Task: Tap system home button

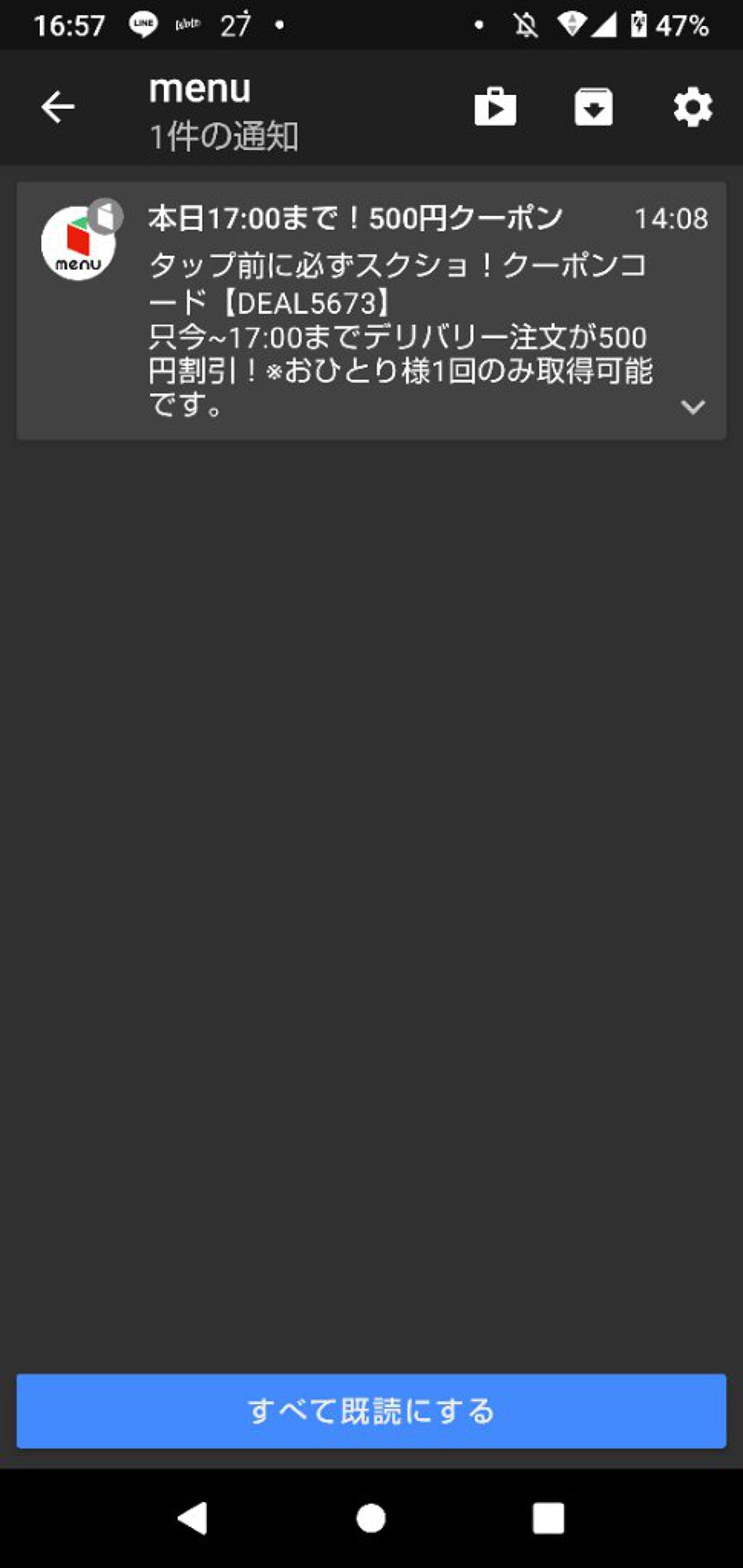Action: point(371,1517)
